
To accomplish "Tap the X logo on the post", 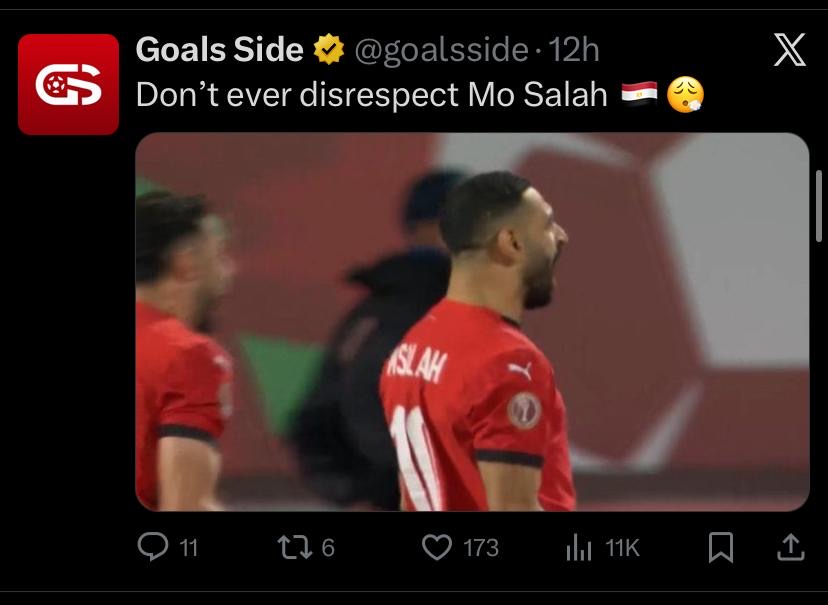I will [x=789, y=50].
